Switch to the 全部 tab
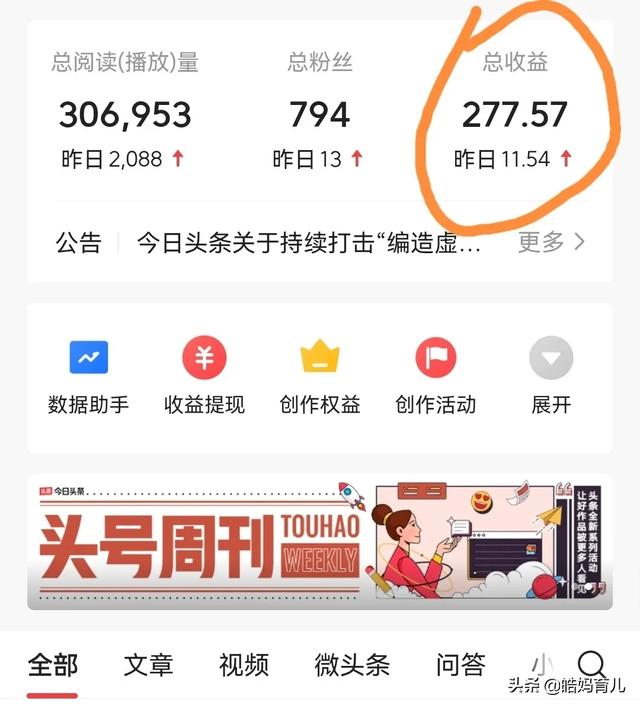The image size is (640, 708). 53,665
